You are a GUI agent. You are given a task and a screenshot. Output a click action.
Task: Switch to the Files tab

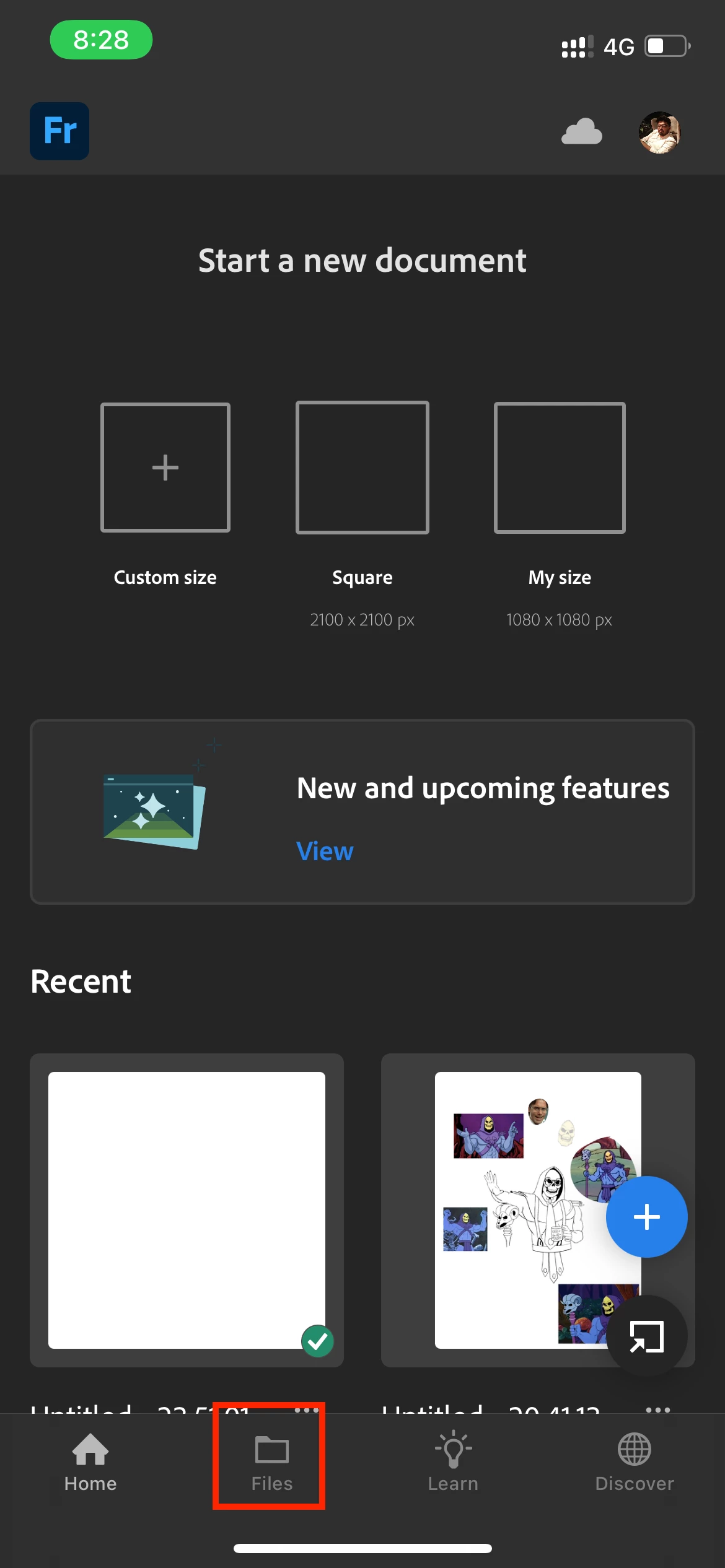point(271,1461)
